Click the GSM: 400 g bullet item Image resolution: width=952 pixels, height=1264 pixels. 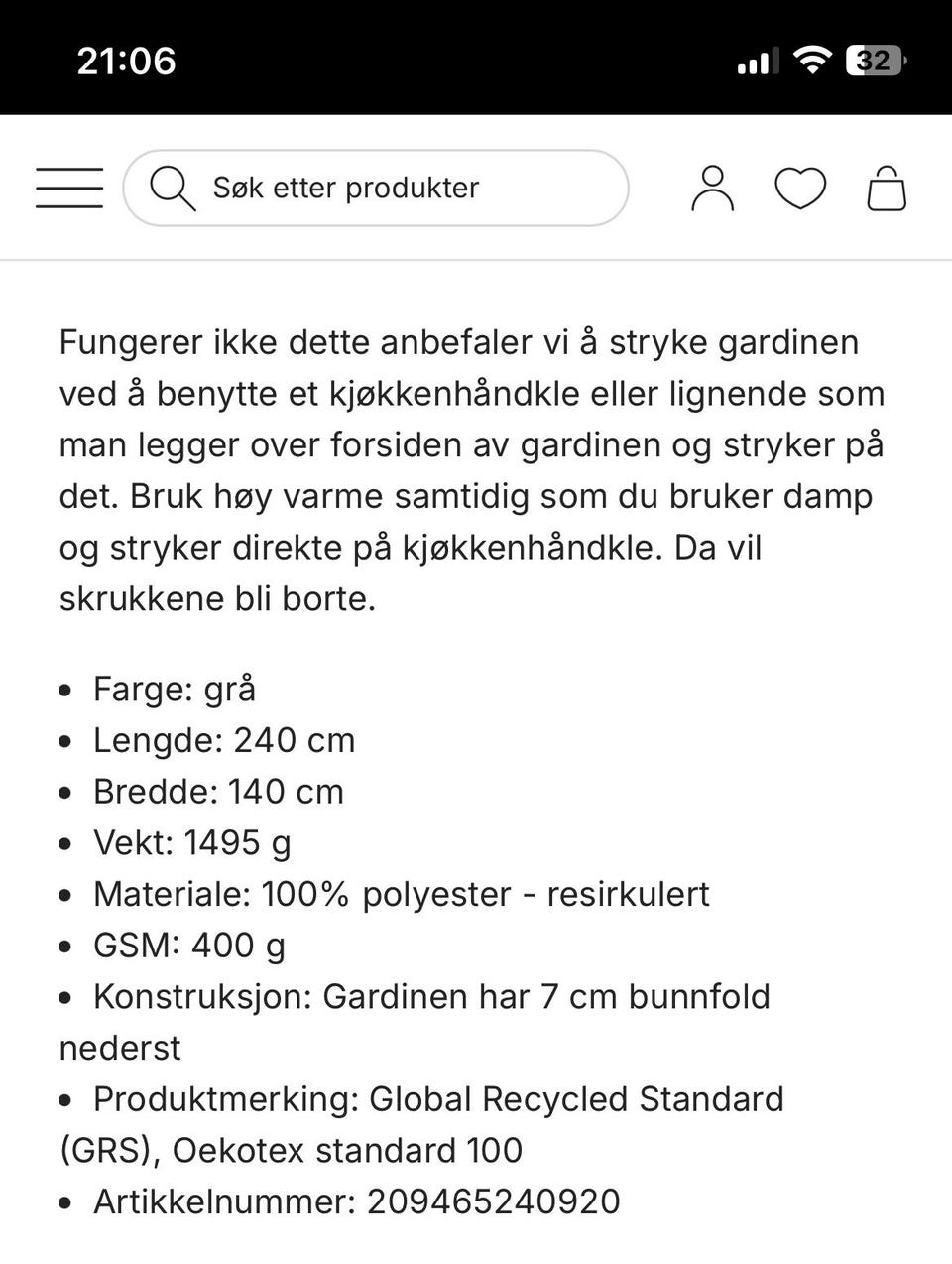189,946
